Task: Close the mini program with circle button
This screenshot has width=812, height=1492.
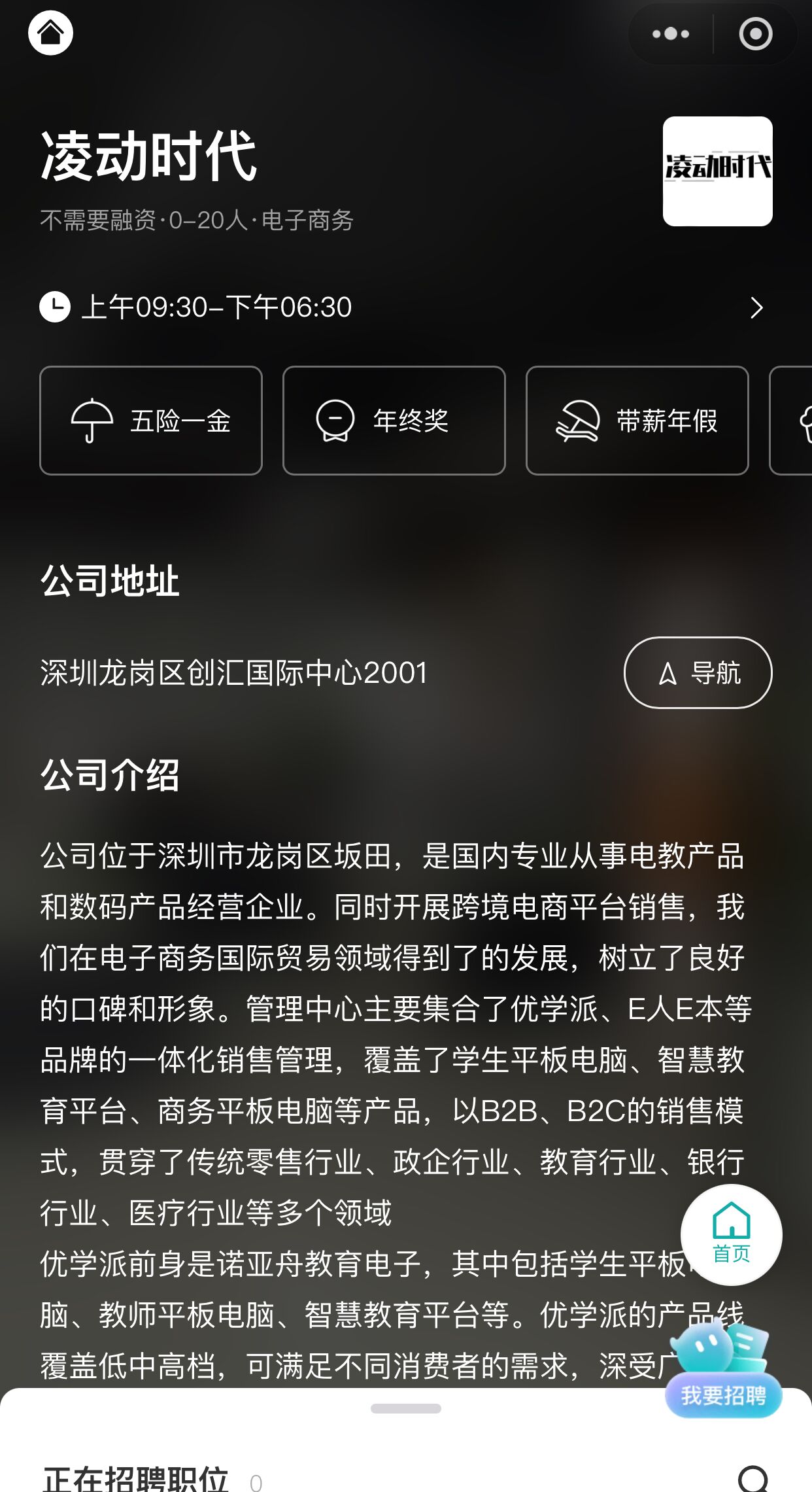Action: (x=755, y=34)
